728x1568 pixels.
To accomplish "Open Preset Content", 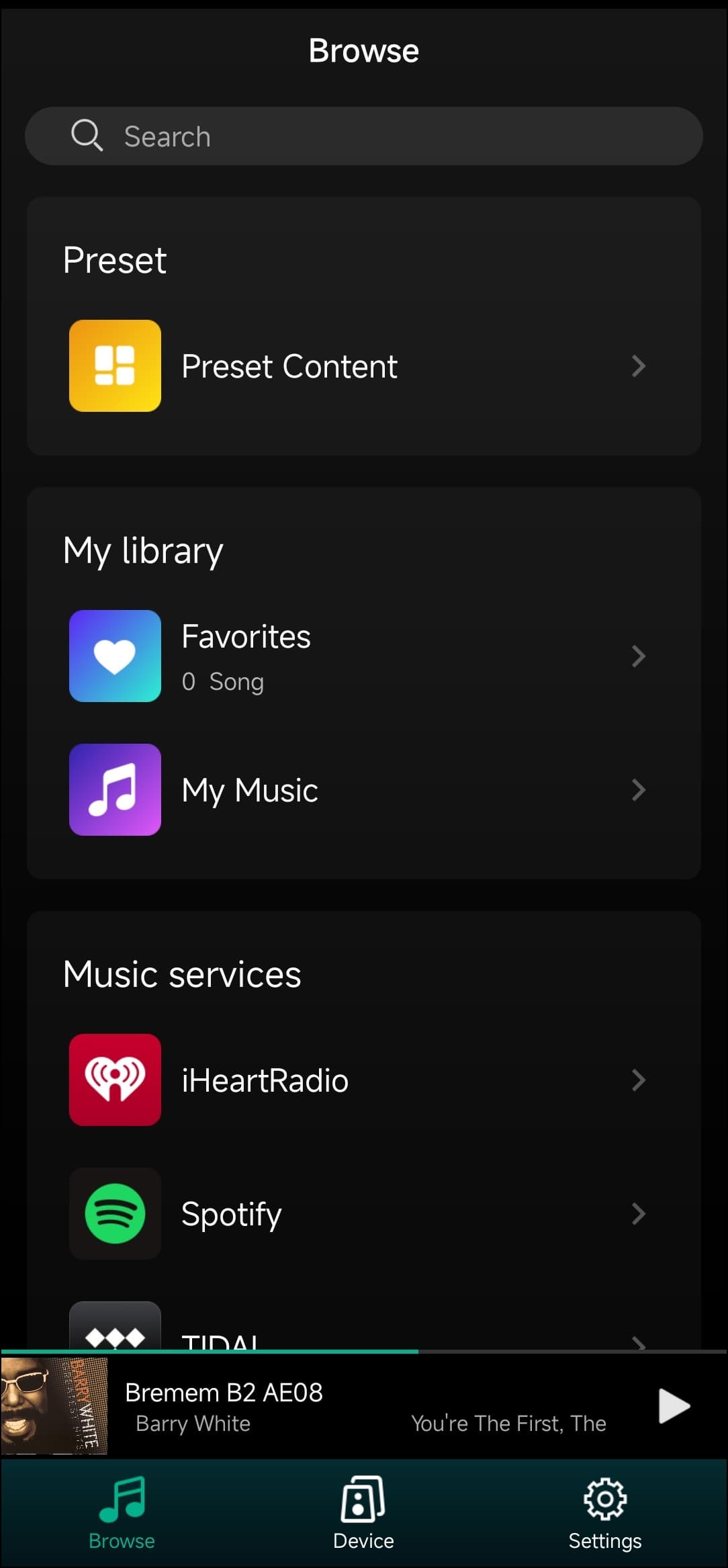I will tap(363, 366).
